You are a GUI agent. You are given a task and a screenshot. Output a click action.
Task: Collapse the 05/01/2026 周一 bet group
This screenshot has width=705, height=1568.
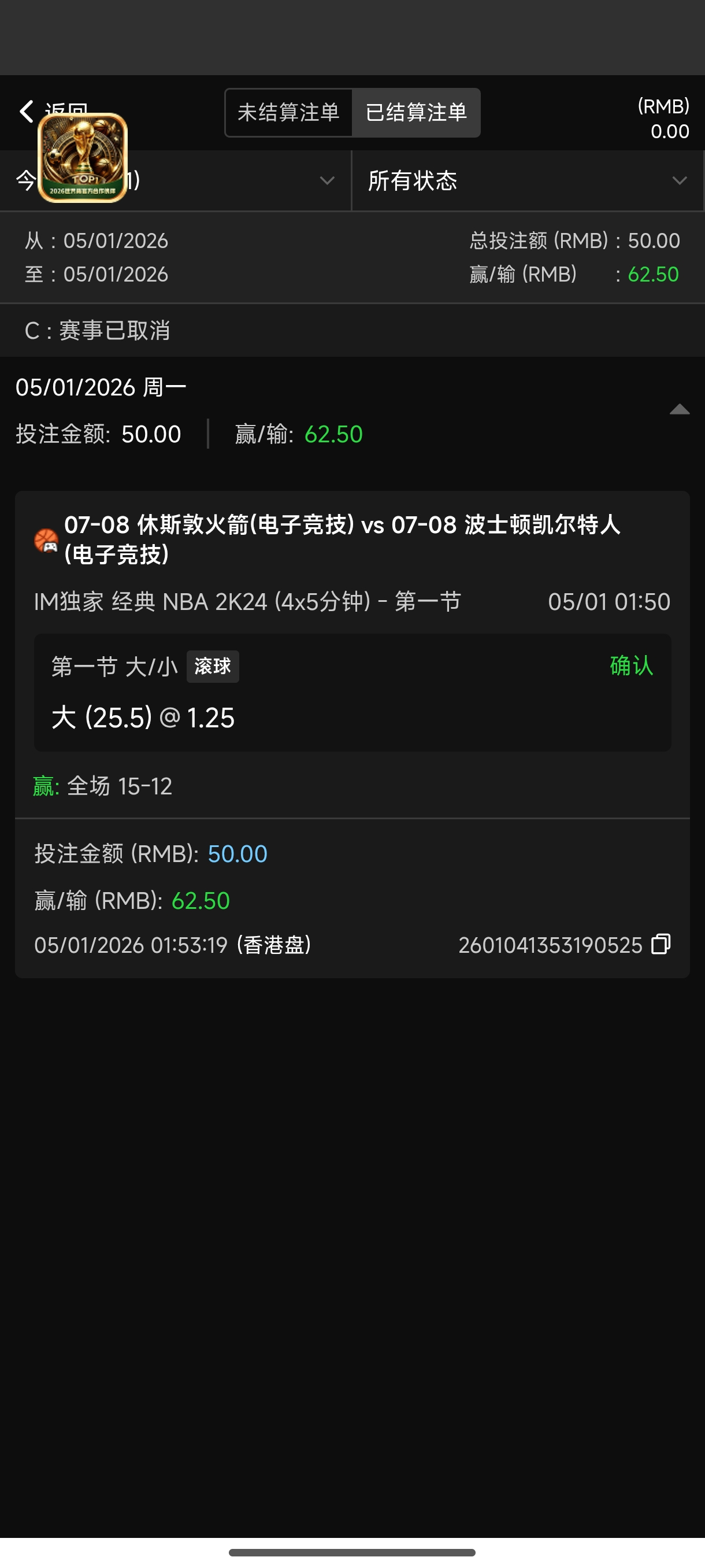(679, 410)
